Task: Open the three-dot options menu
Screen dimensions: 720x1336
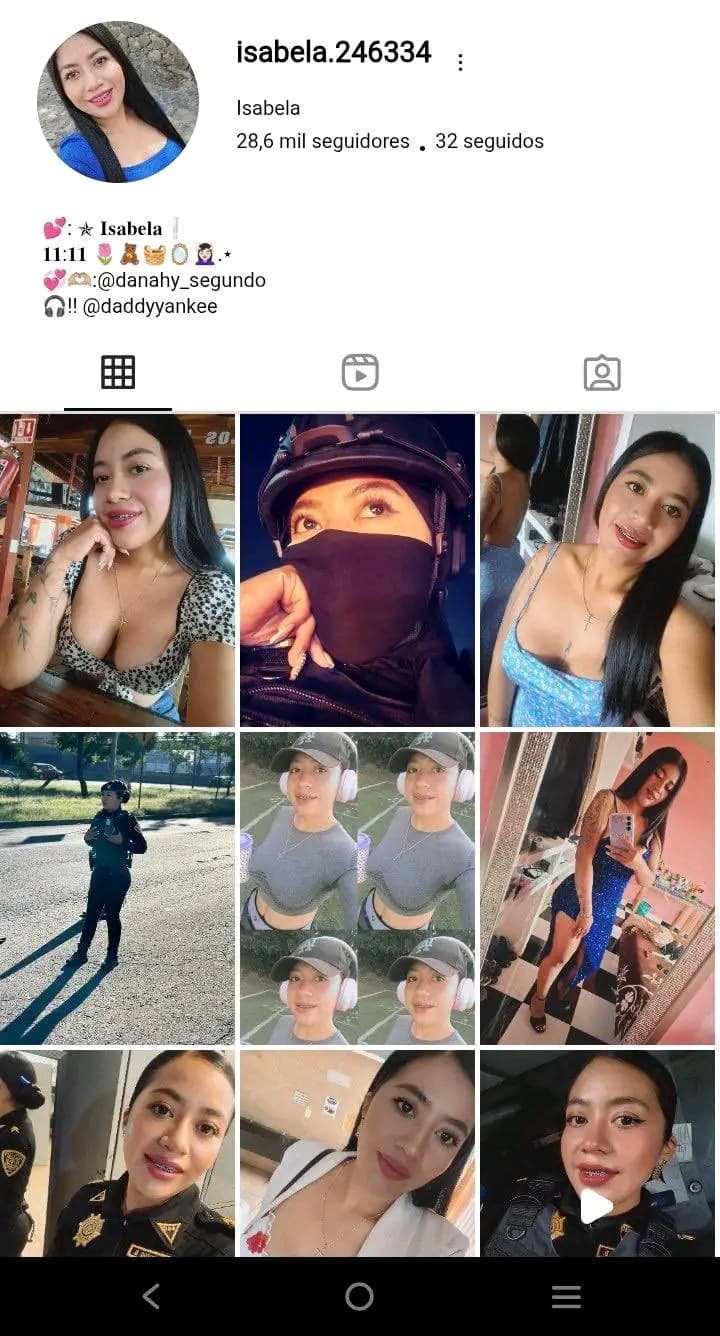Action: 460,63
